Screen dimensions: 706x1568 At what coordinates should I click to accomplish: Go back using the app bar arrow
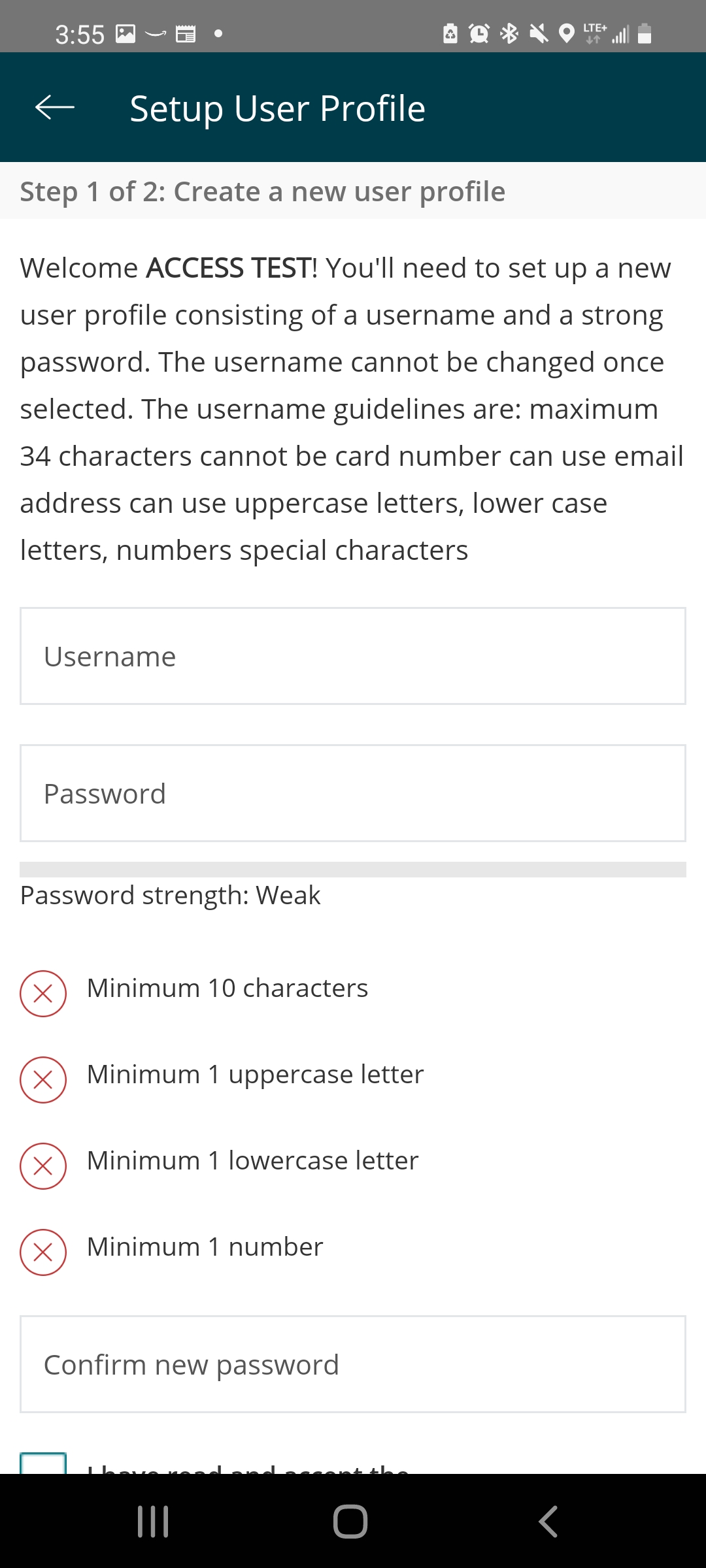click(x=55, y=108)
